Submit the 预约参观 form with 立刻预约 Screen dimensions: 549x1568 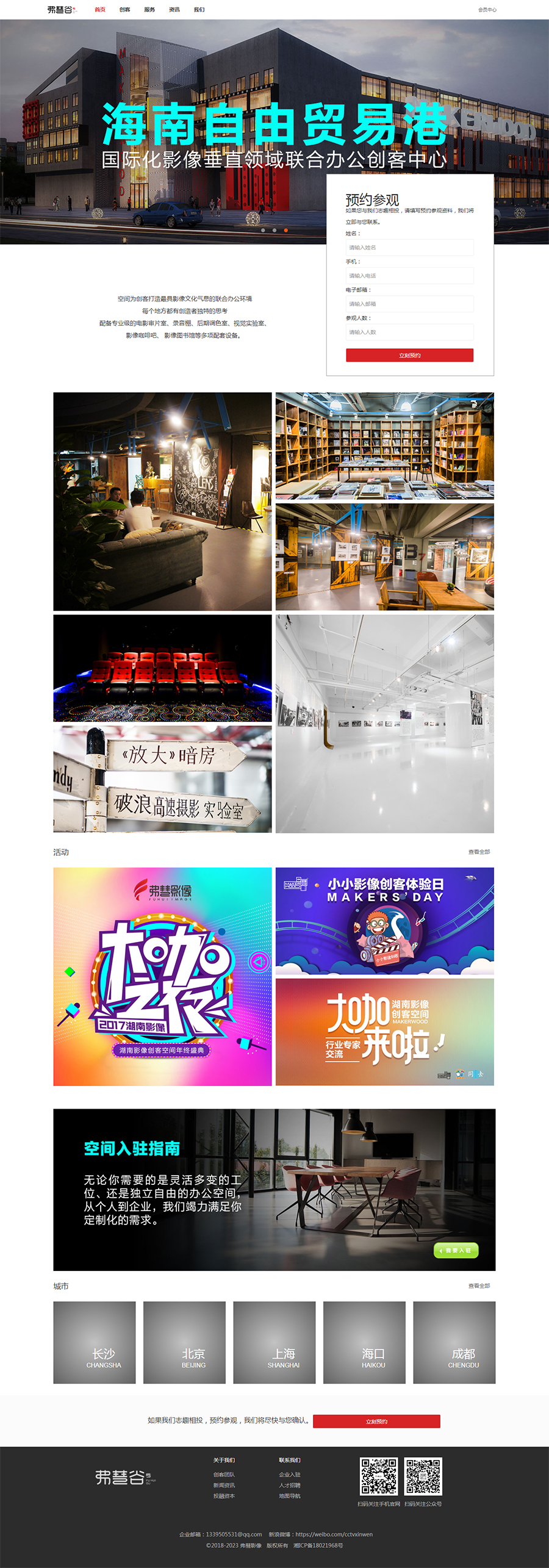click(x=409, y=355)
